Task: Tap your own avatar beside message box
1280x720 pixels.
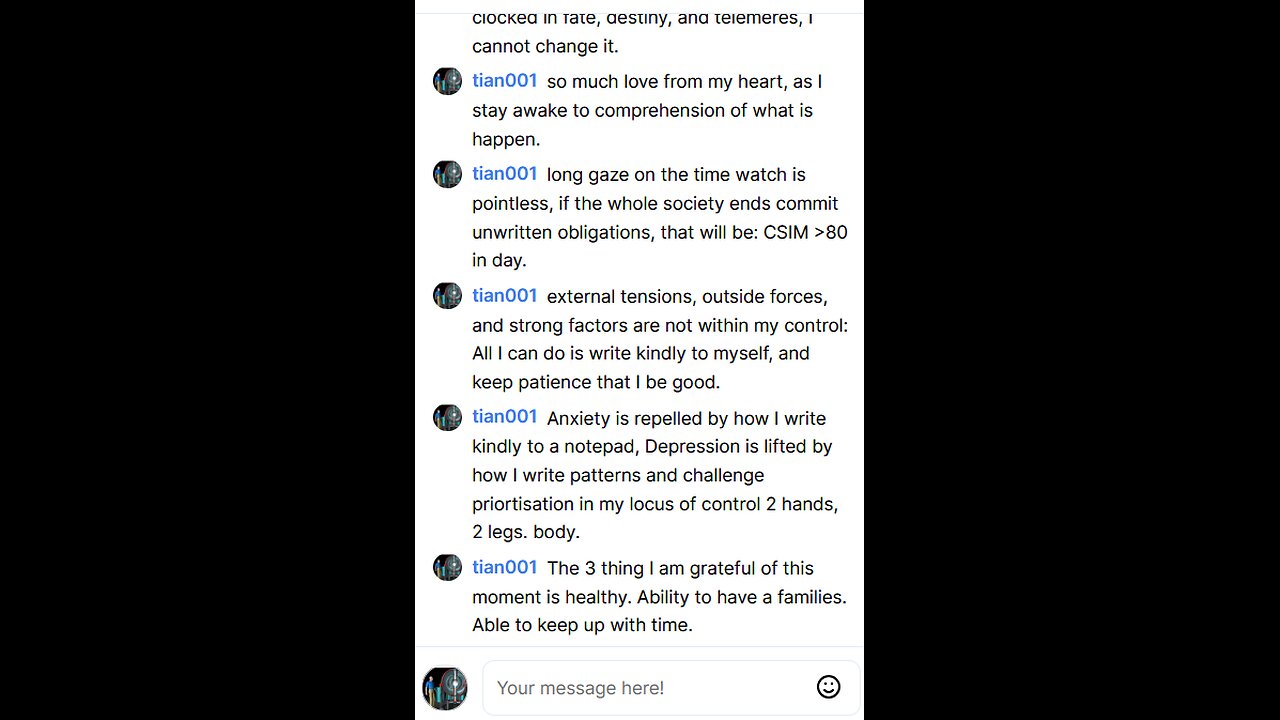Action: coord(445,688)
